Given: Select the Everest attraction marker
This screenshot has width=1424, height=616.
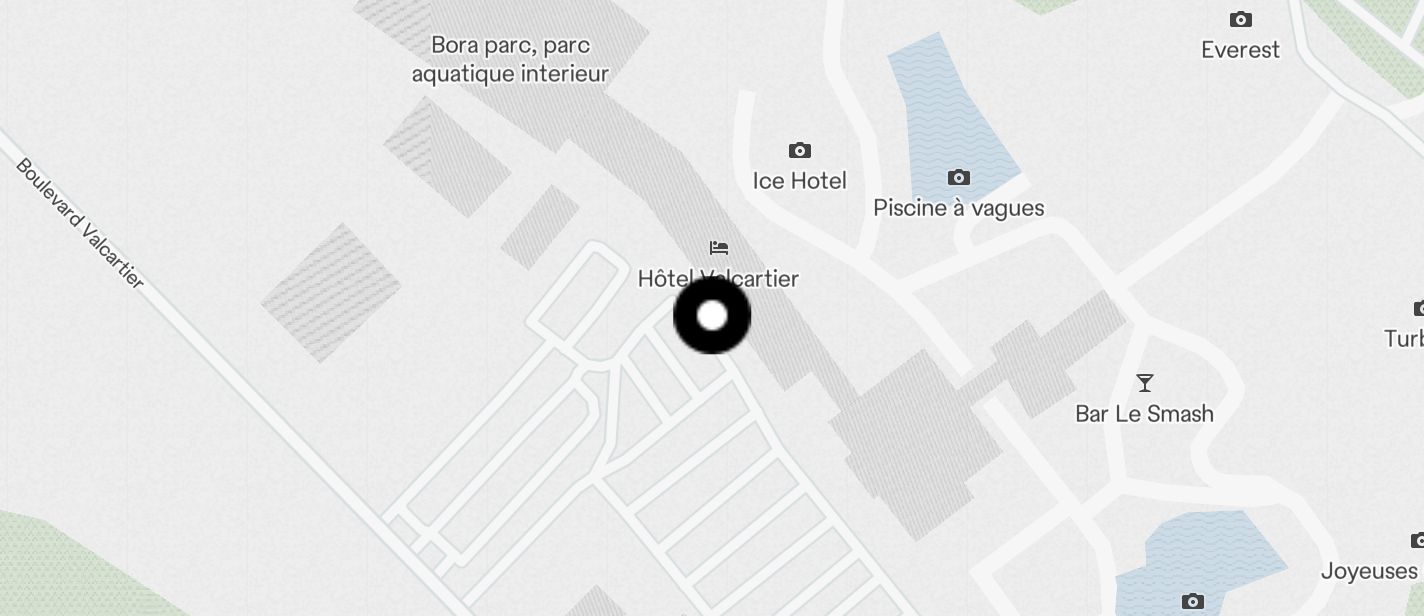Looking at the screenshot, I should 1240,20.
